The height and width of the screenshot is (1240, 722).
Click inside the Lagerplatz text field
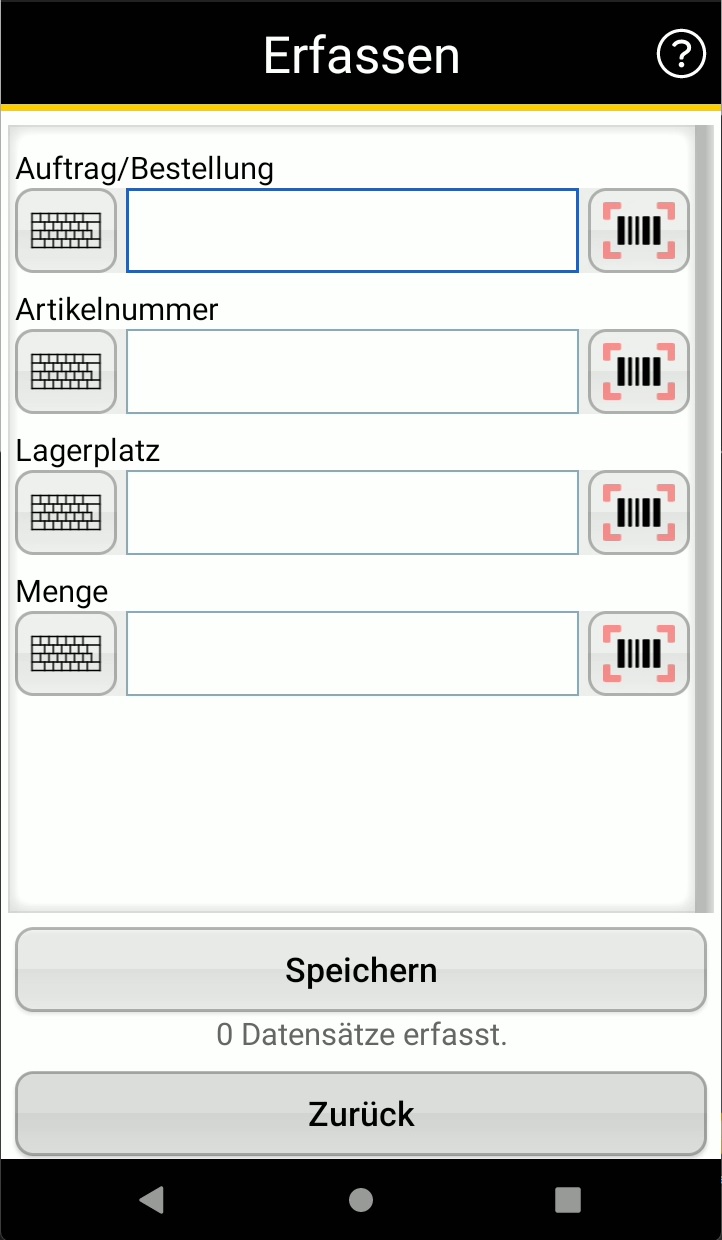tap(351, 512)
